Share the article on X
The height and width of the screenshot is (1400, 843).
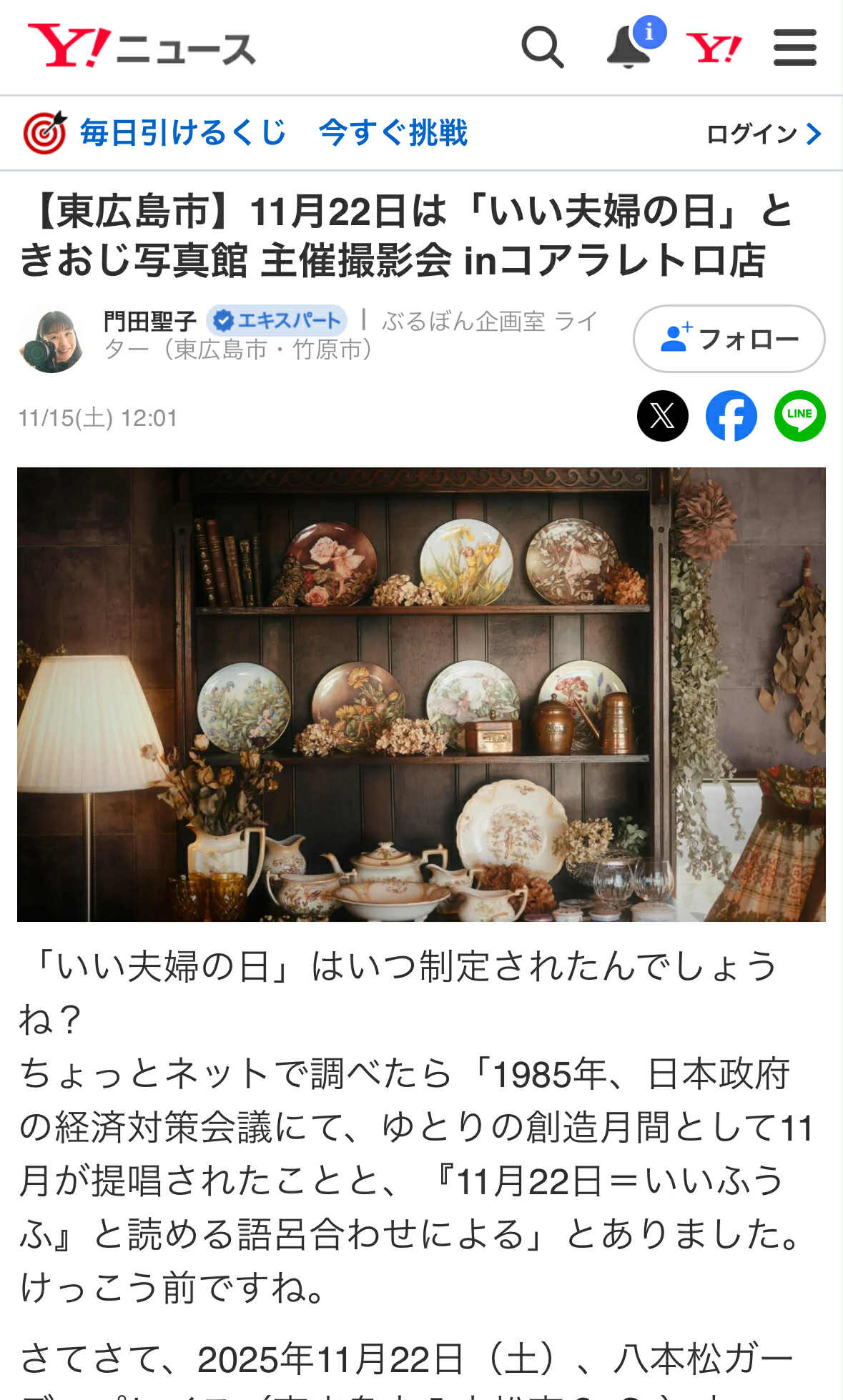coord(662,416)
